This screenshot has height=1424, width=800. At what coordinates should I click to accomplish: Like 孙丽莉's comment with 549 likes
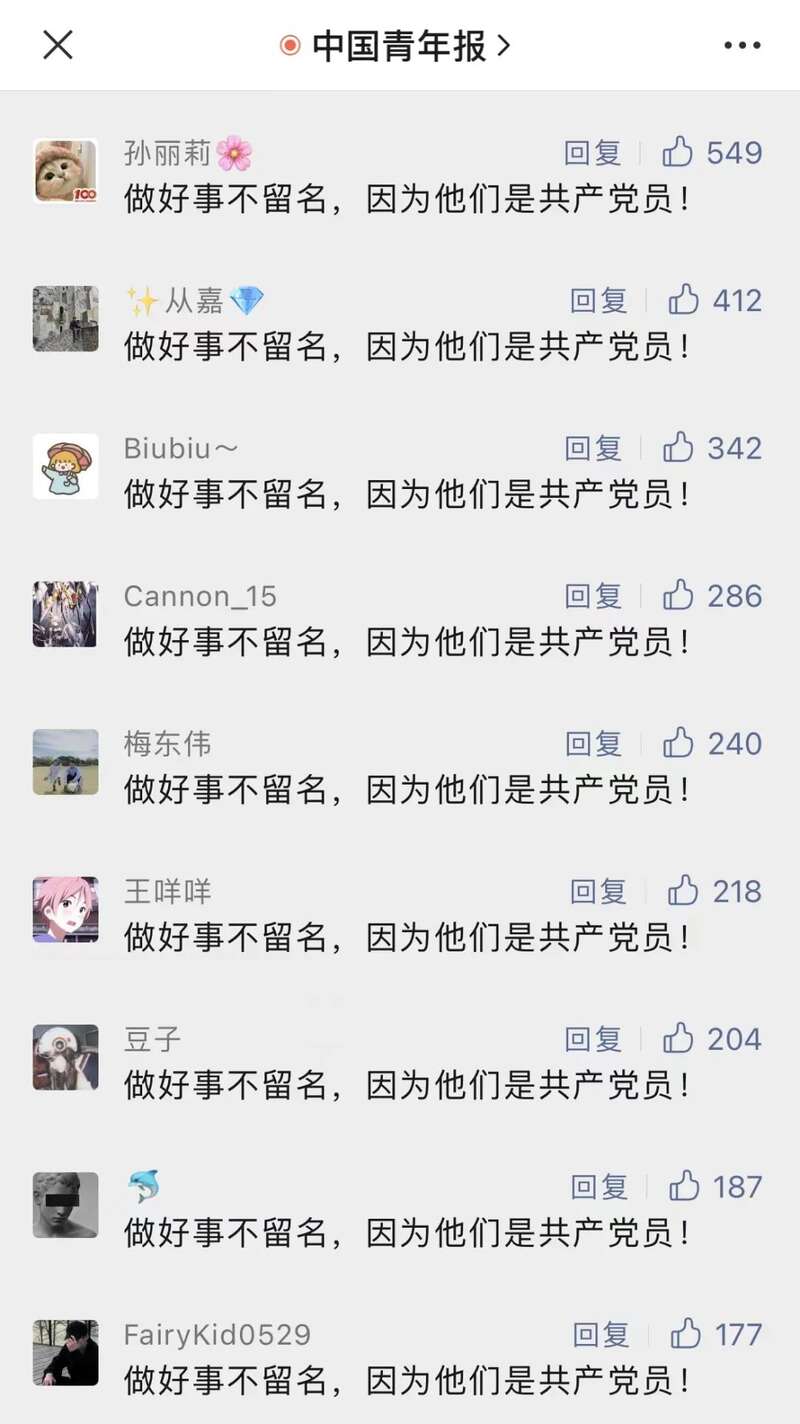[678, 153]
